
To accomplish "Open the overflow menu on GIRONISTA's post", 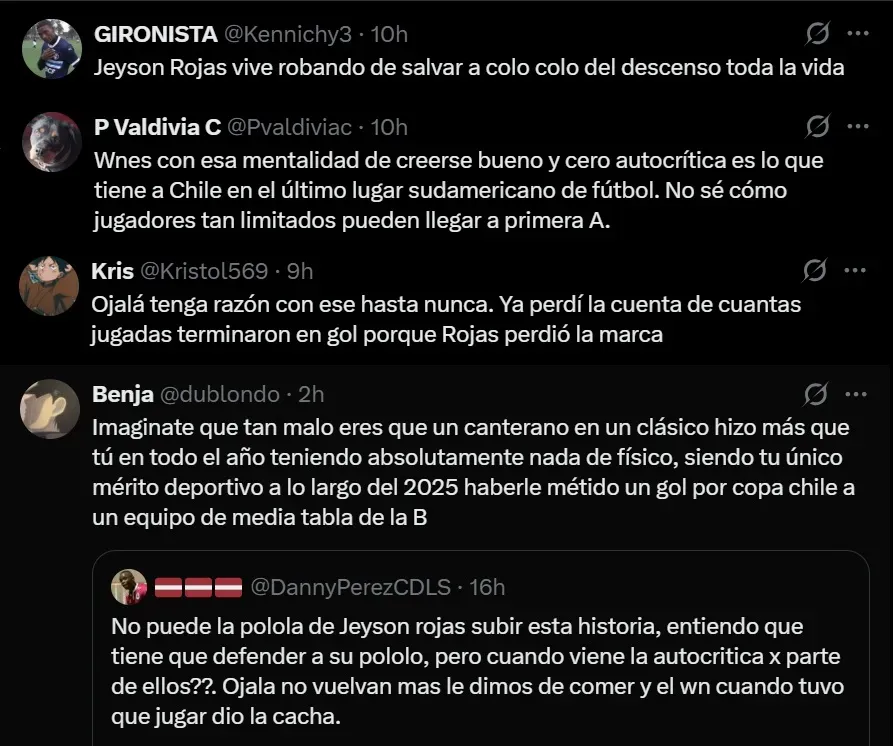I will 857,34.
